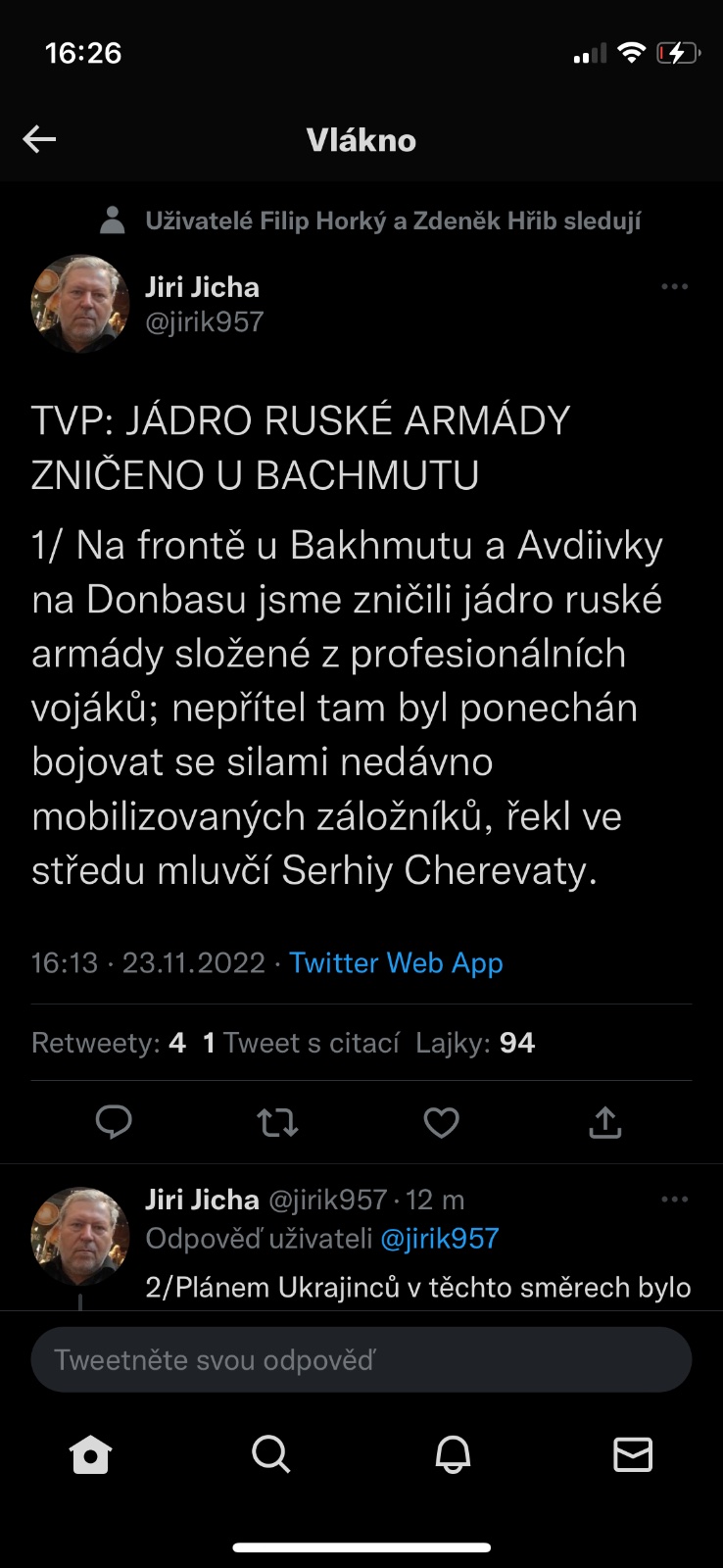The height and width of the screenshot is (1568, 723).
Task: View the 4 Retweety list
Action: pos(108,1043)
